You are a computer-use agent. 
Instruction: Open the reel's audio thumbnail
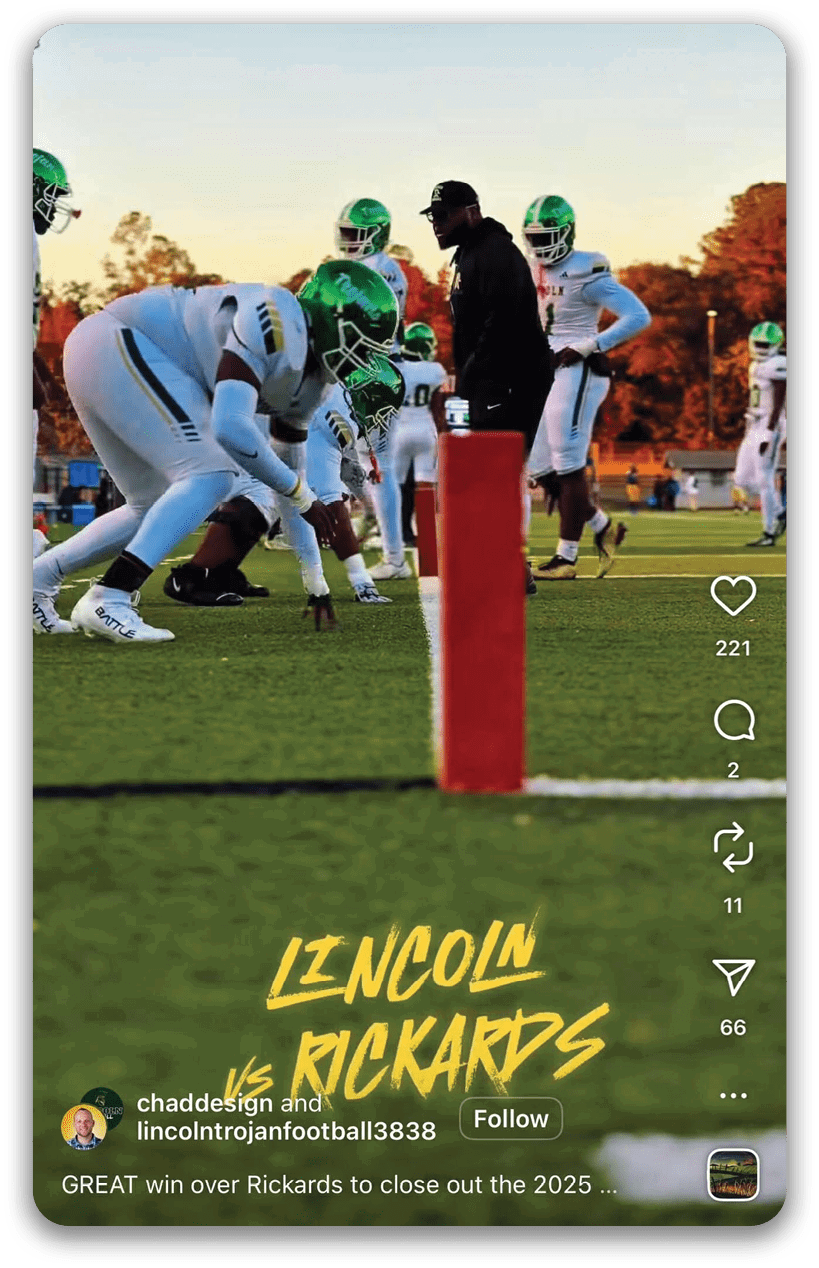tap(733, 1174)
